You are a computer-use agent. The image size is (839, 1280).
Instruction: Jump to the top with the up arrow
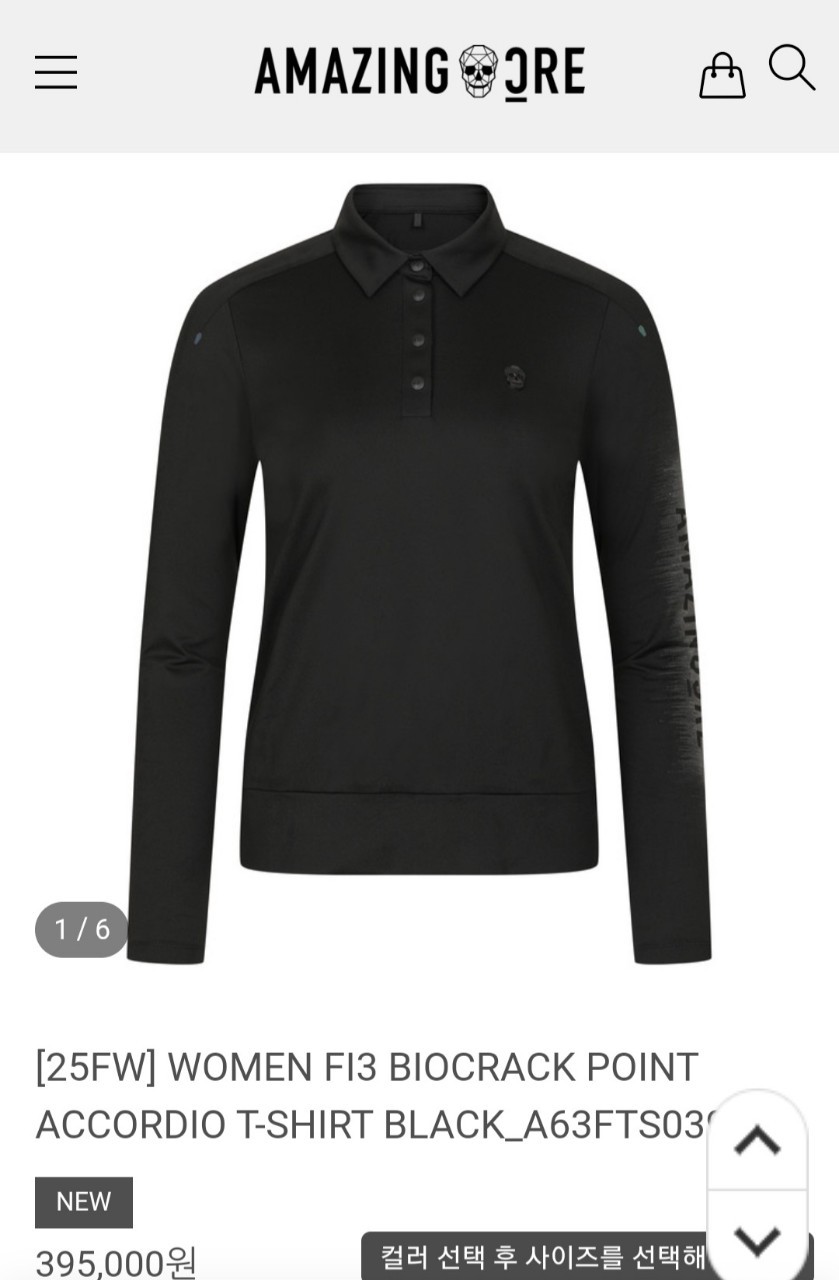pos(757,1141)
